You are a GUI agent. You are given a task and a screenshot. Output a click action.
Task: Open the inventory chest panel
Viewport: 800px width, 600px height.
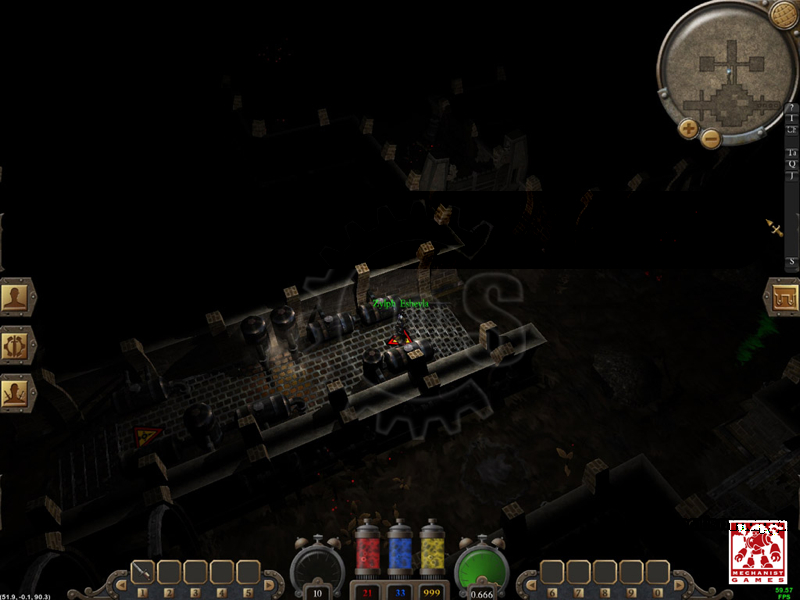coord(782,297)
